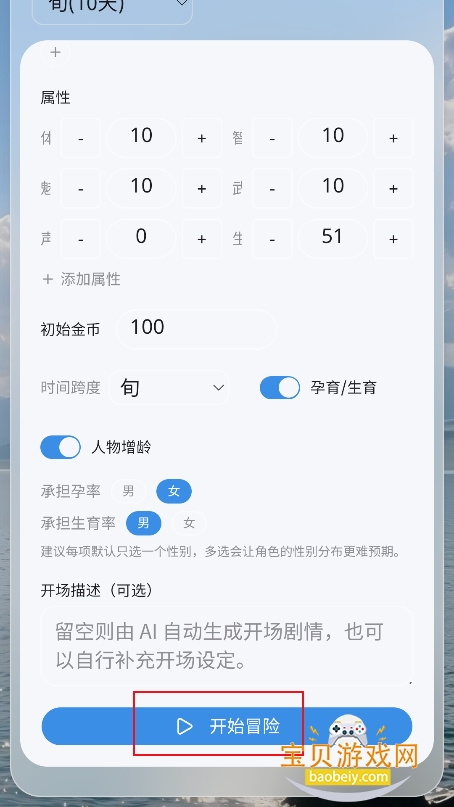Edit the 体 attribute value field
The image size is (454, 807).
[x=141, y=137]
